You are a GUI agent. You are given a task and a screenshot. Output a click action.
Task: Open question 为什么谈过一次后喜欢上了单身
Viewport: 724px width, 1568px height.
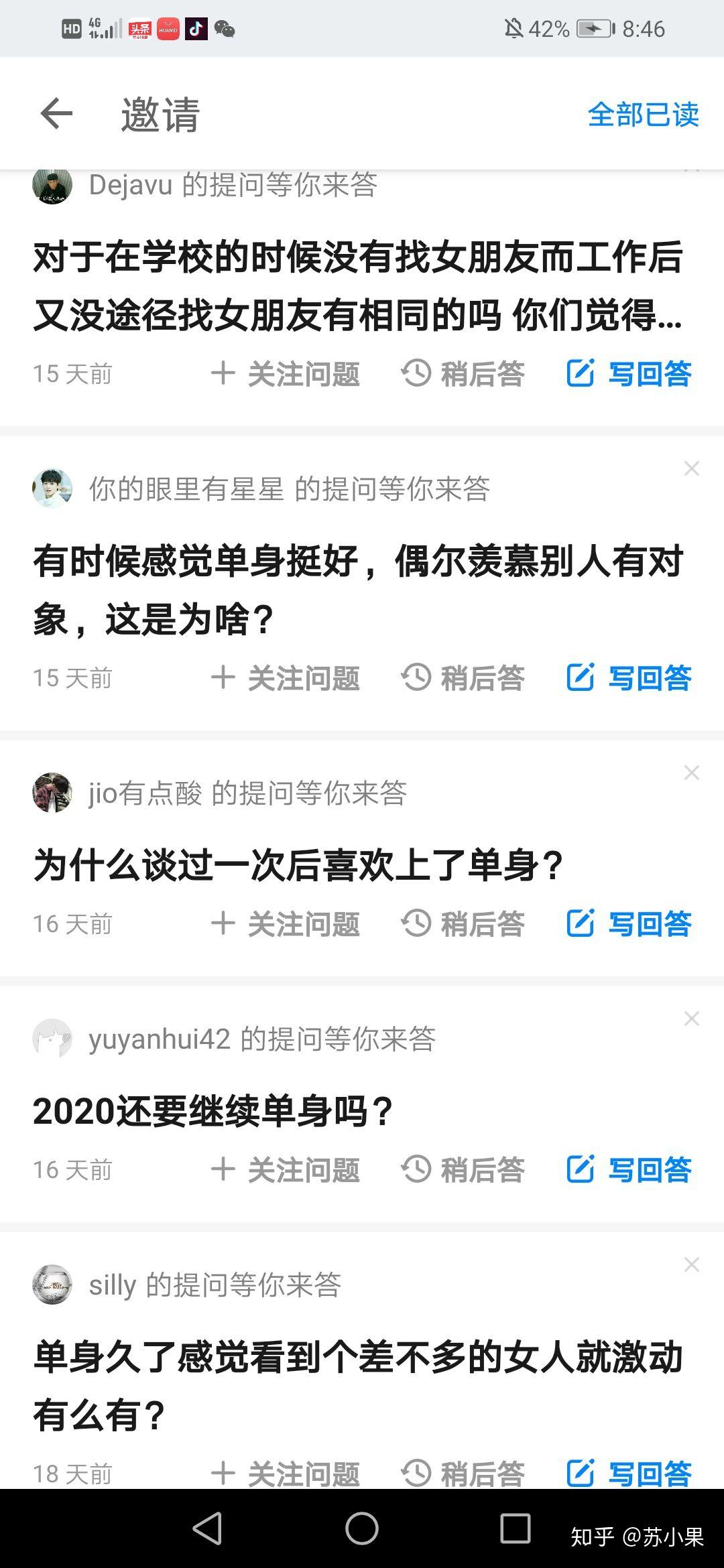click(298, 865)
